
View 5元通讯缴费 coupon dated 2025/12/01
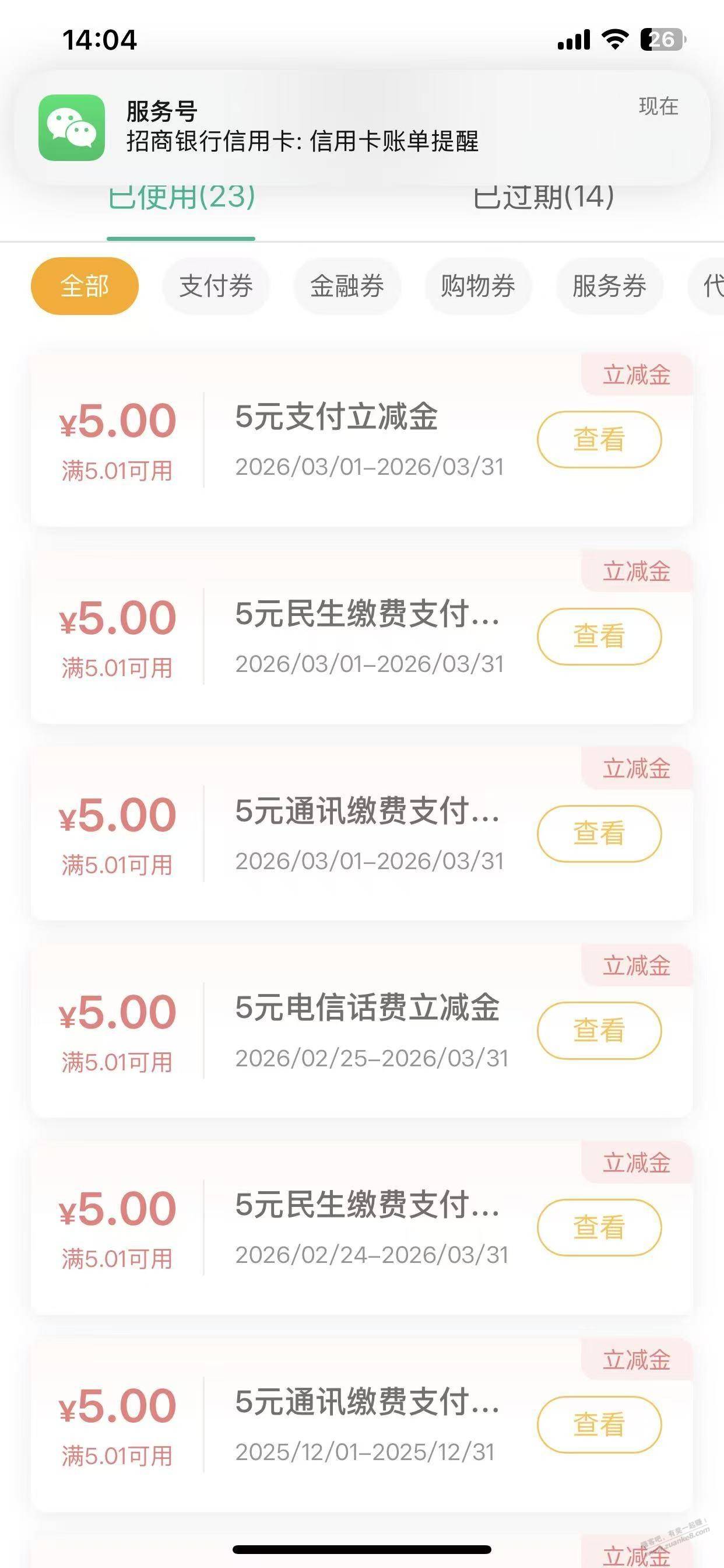599,1424
